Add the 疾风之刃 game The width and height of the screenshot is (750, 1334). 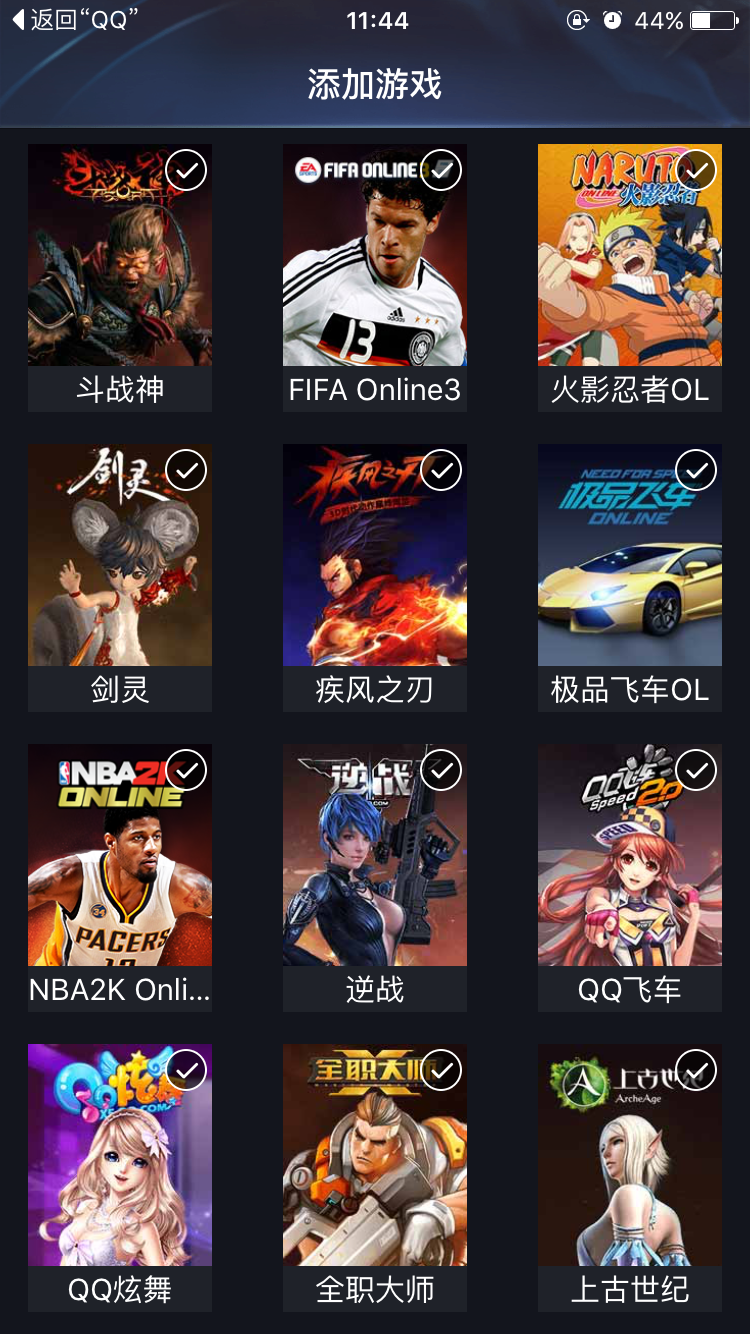pyautogui.click(x=374, y=556)
